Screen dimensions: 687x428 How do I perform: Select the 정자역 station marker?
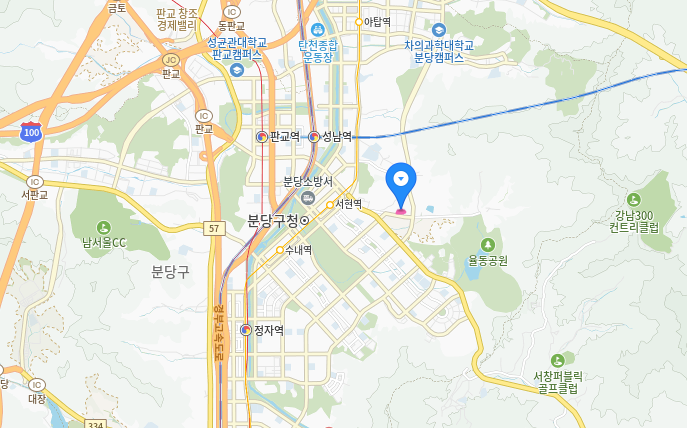(246, 330)
